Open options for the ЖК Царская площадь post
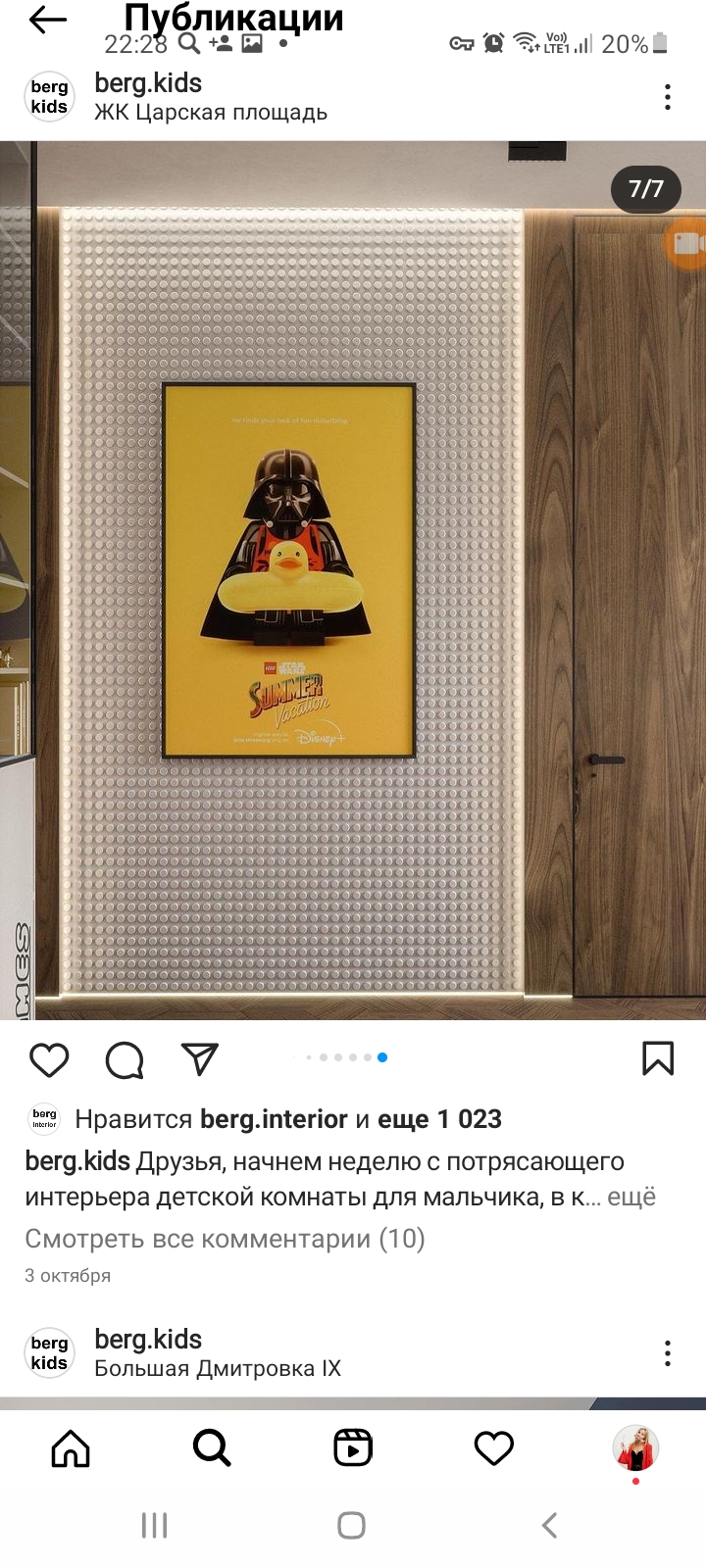Image resolution: width=706 pixels, height=1568 pixels. (x=668, y=97)
